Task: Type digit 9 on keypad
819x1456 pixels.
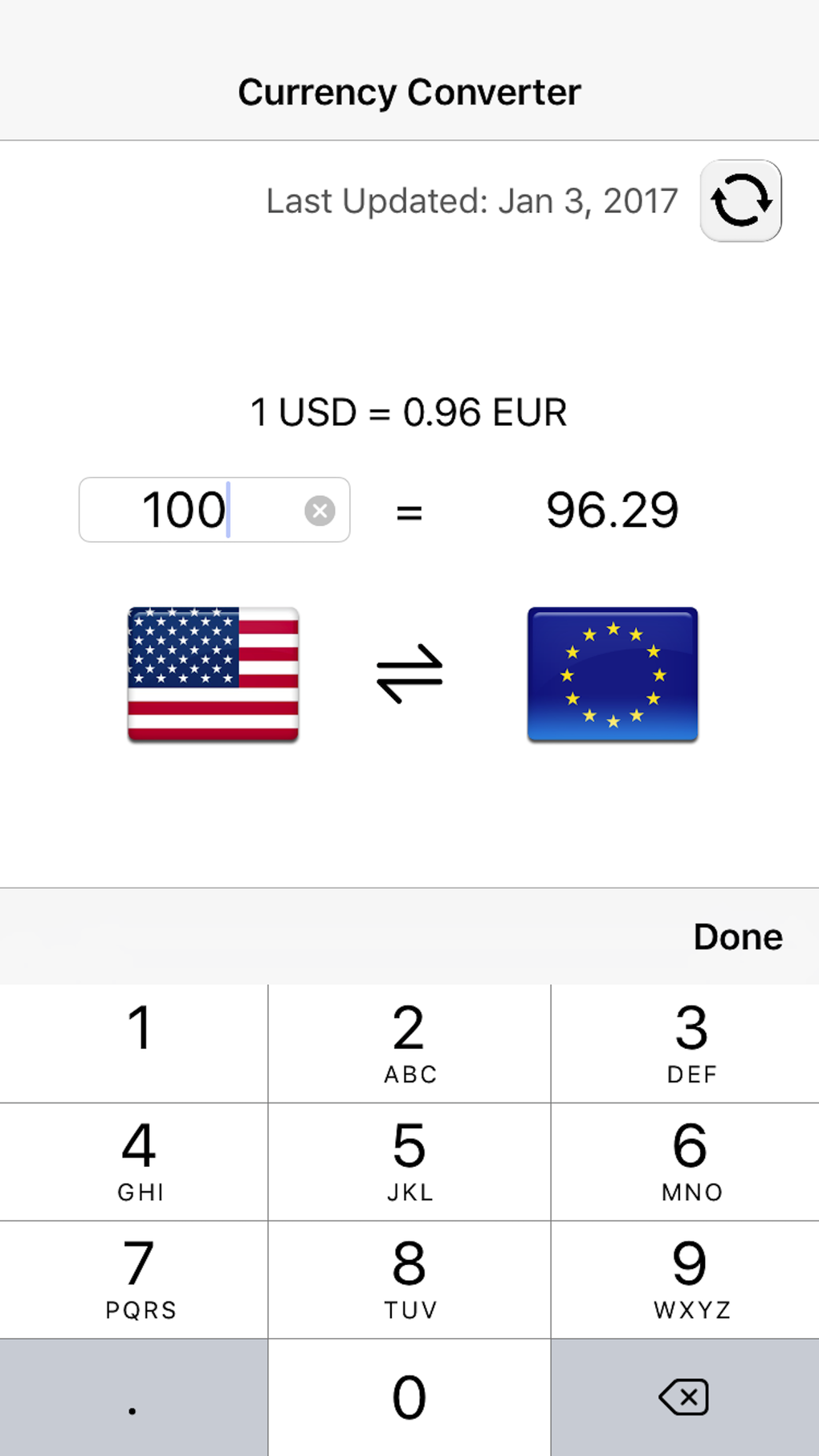Action: 686,1280
